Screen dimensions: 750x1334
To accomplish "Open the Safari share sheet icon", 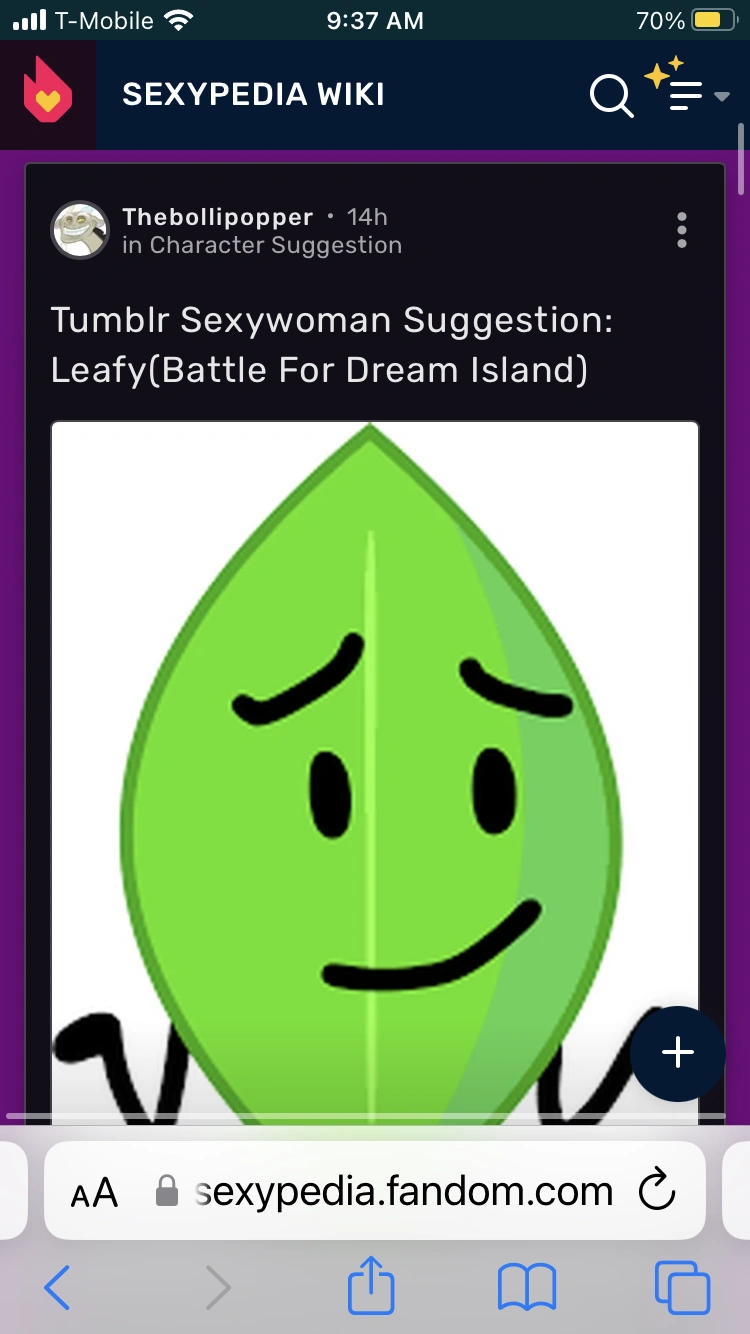I will pyautogui.click(x=371, y=1288).
